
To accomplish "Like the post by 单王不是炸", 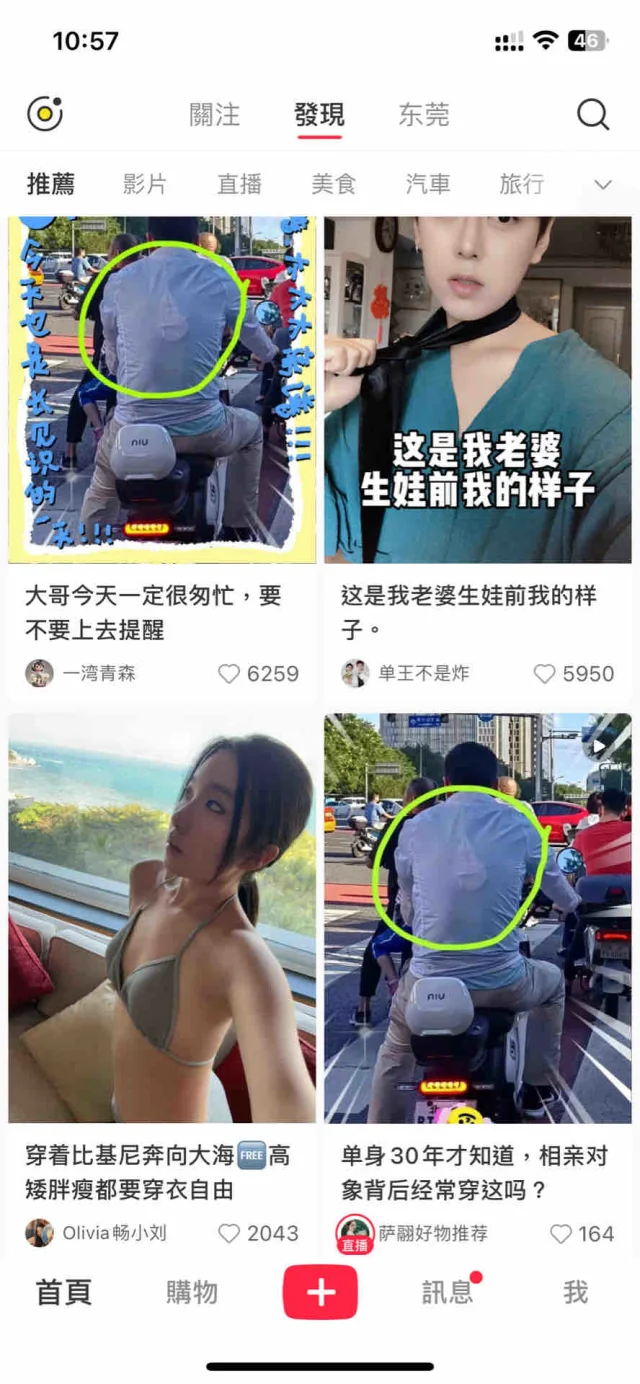I will [544, 674].
